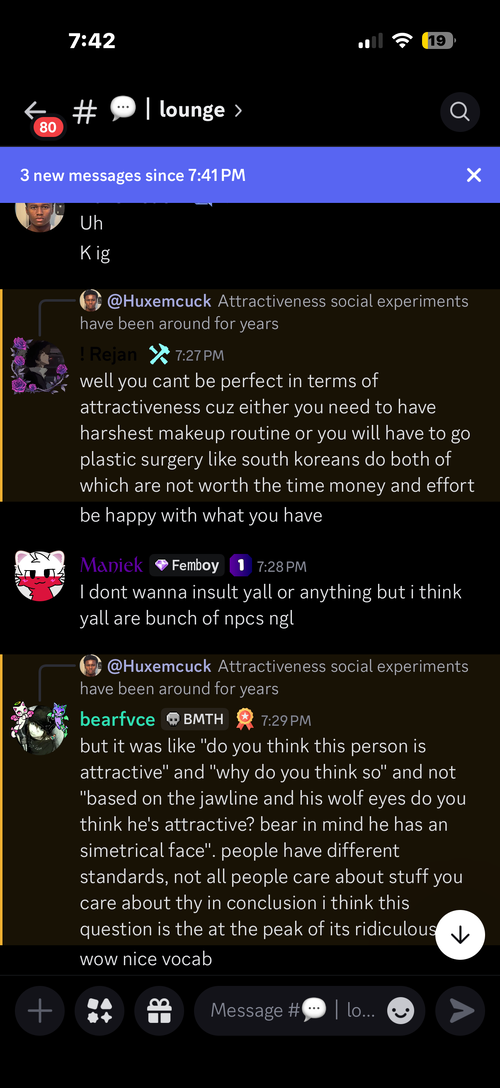Tap the Femboy role tag next to Maniek
This screenshot has width=500, height=1088.
click(187, 566)
